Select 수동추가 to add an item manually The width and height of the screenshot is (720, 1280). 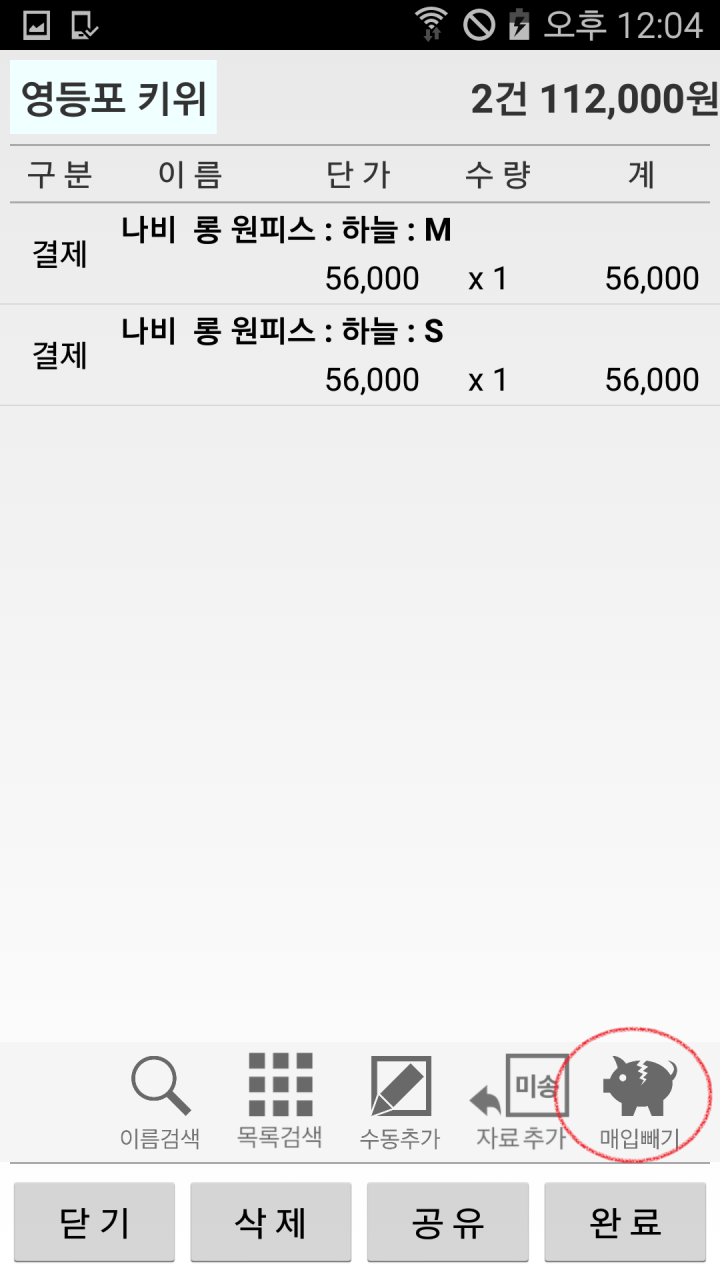pos(400,1100)
